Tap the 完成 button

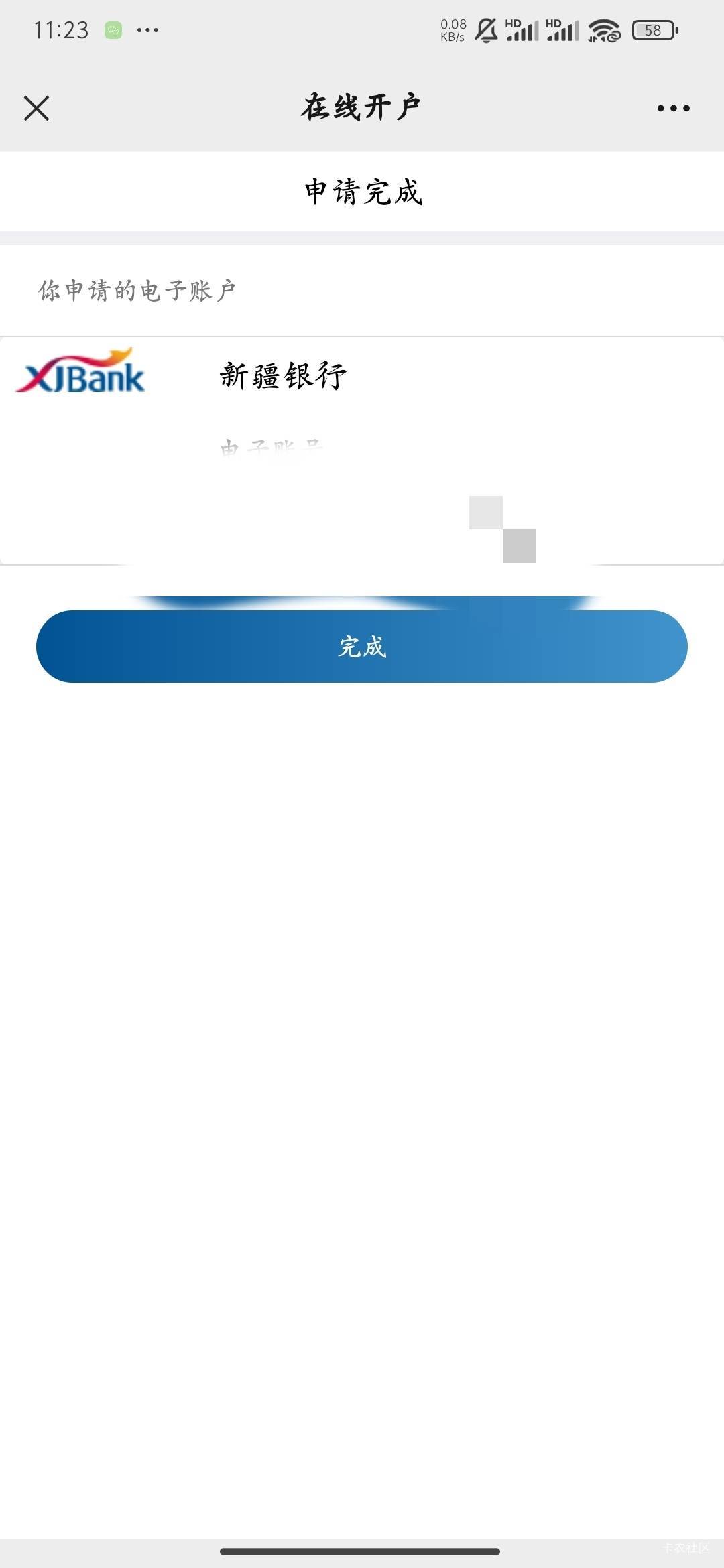click(362, 647)
